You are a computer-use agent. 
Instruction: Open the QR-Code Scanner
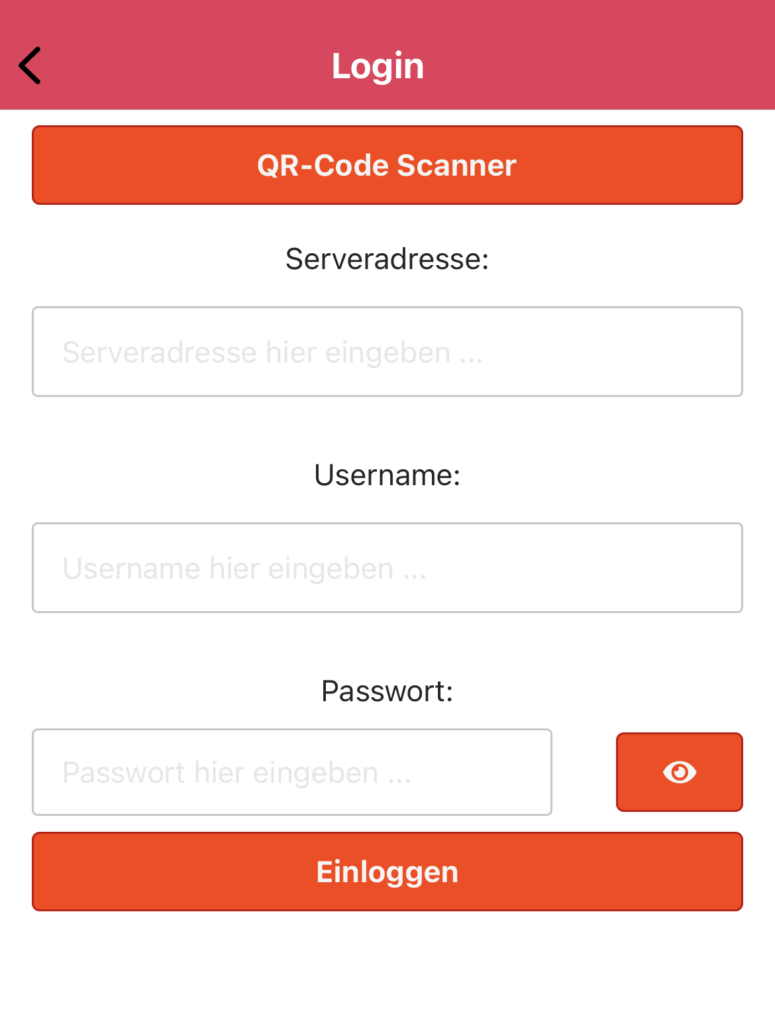[387, 165]
